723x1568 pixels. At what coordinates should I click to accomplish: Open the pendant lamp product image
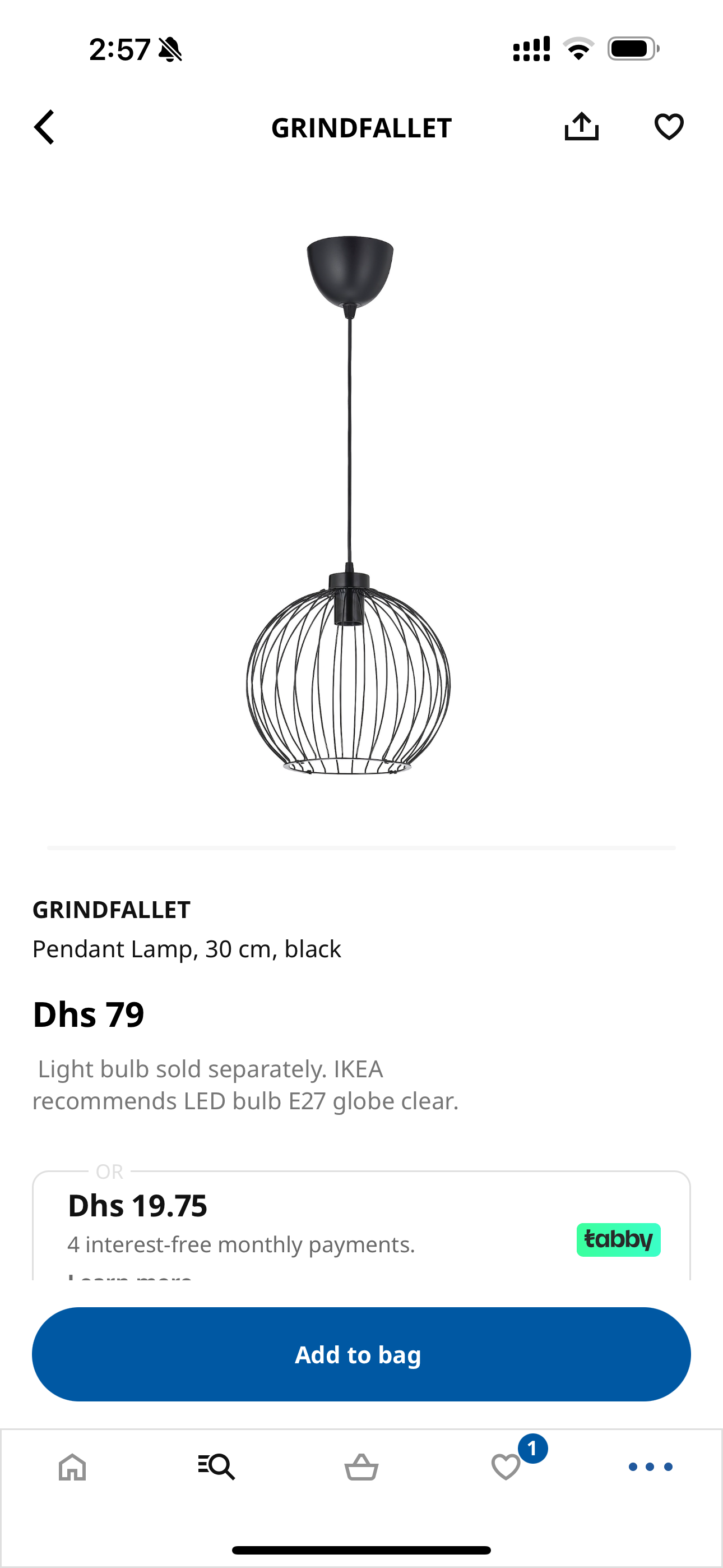[349, 505]
